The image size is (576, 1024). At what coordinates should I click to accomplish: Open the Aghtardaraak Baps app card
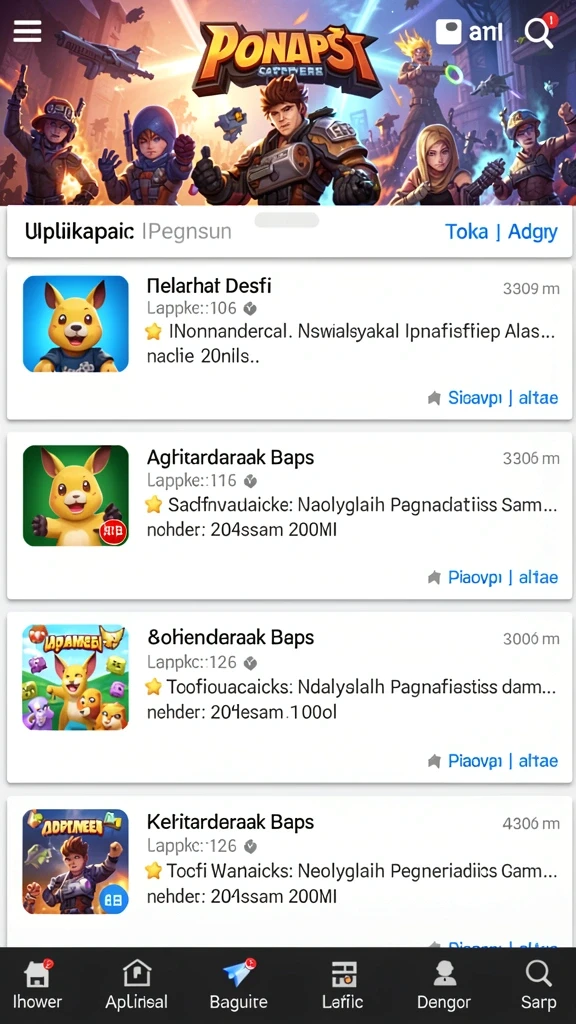290,515
